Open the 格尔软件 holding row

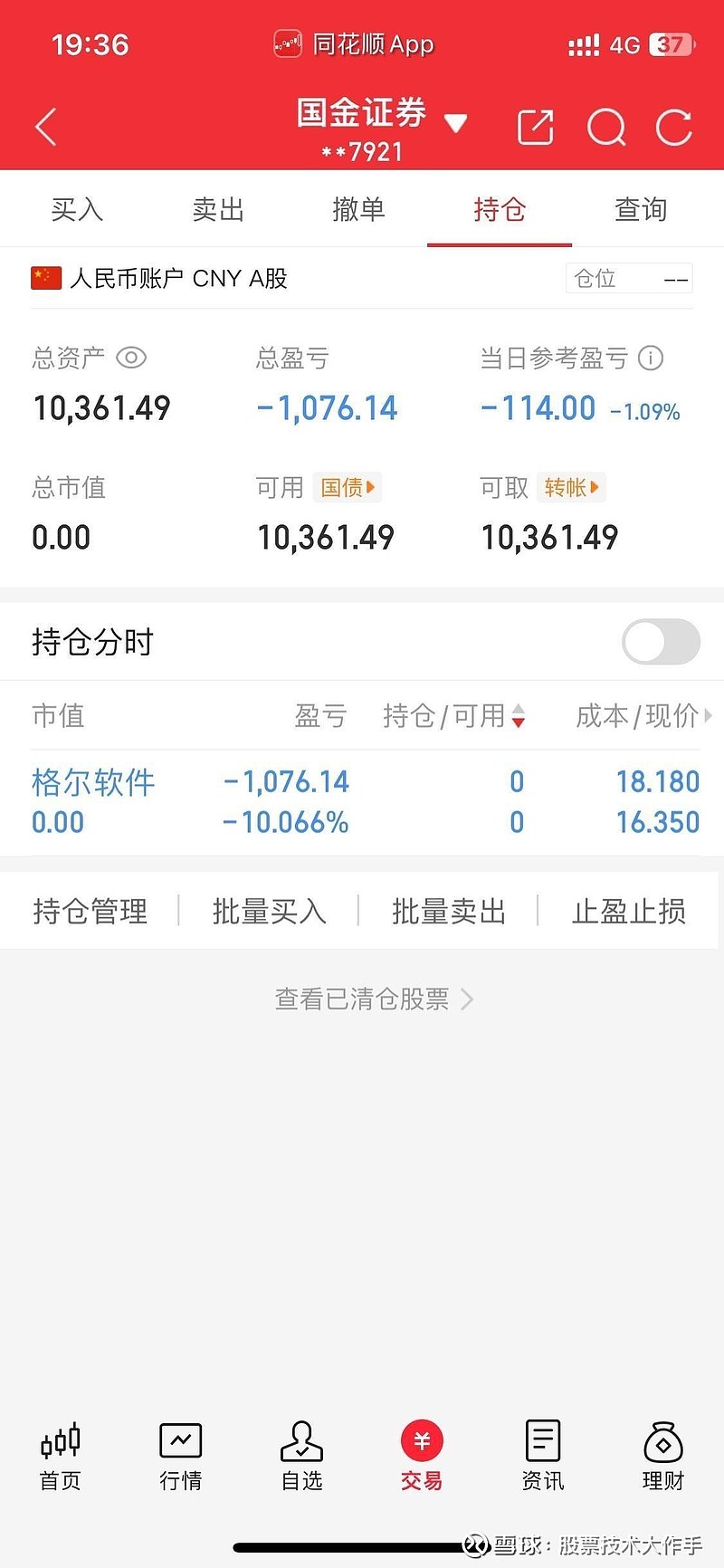point(362,802)
